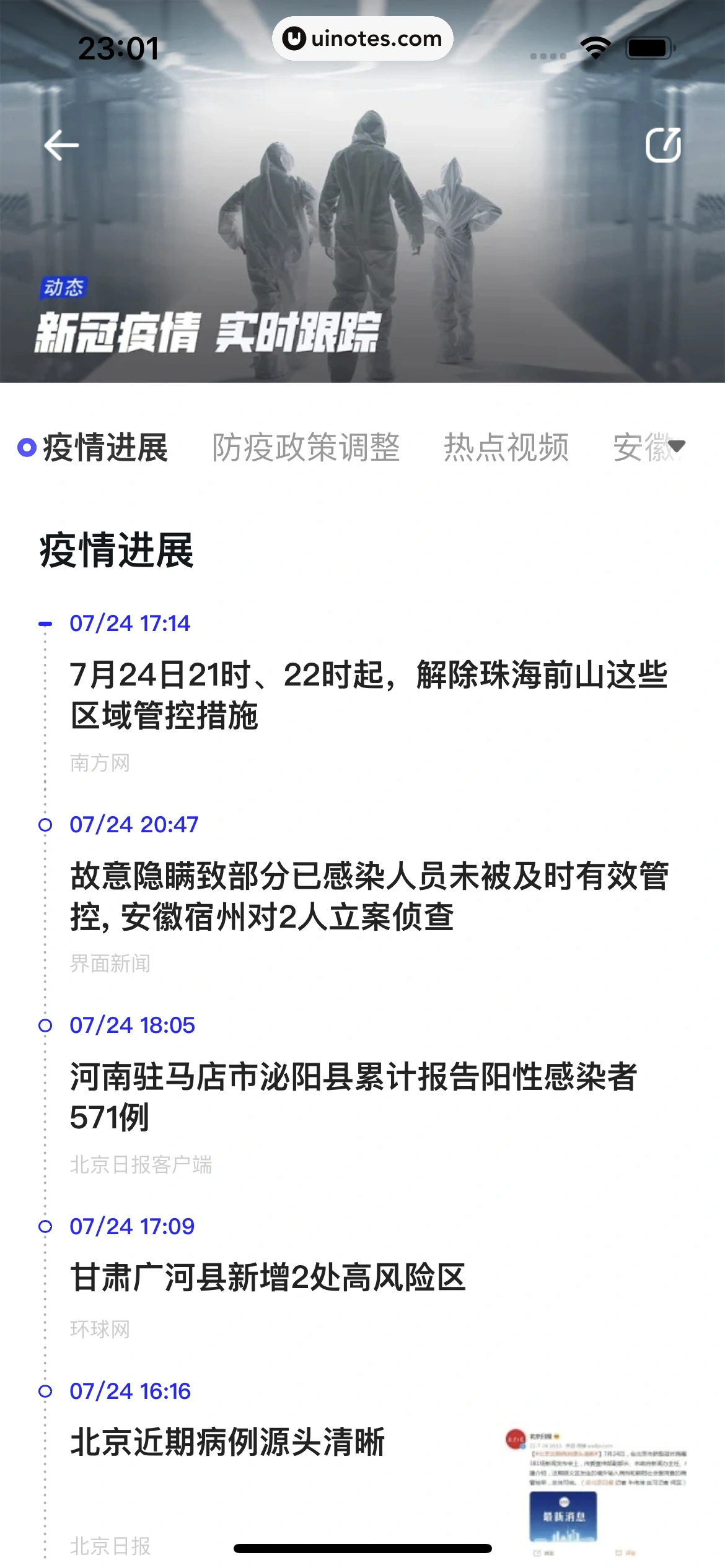Click the uinotes.com logo pill
The width and height of the screenshot is (725, 1568).
pyautogui.click(x=362, y=38)
